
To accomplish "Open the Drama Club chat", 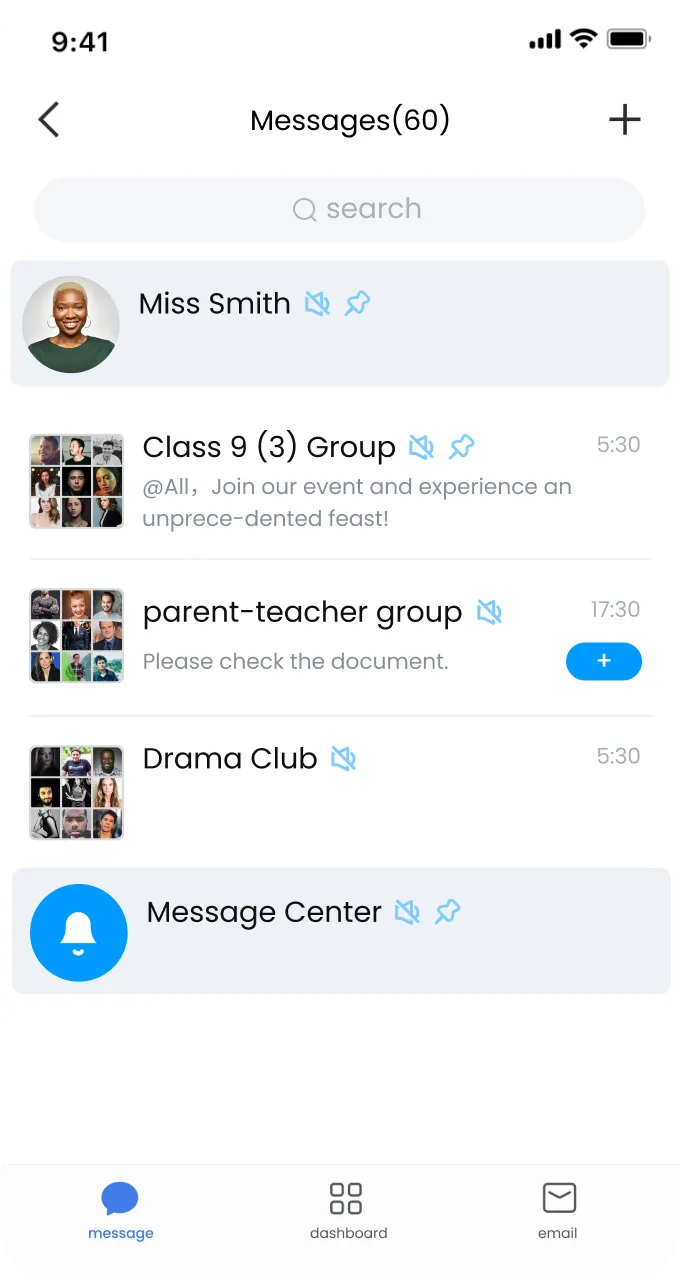I will tap(340, 792).
